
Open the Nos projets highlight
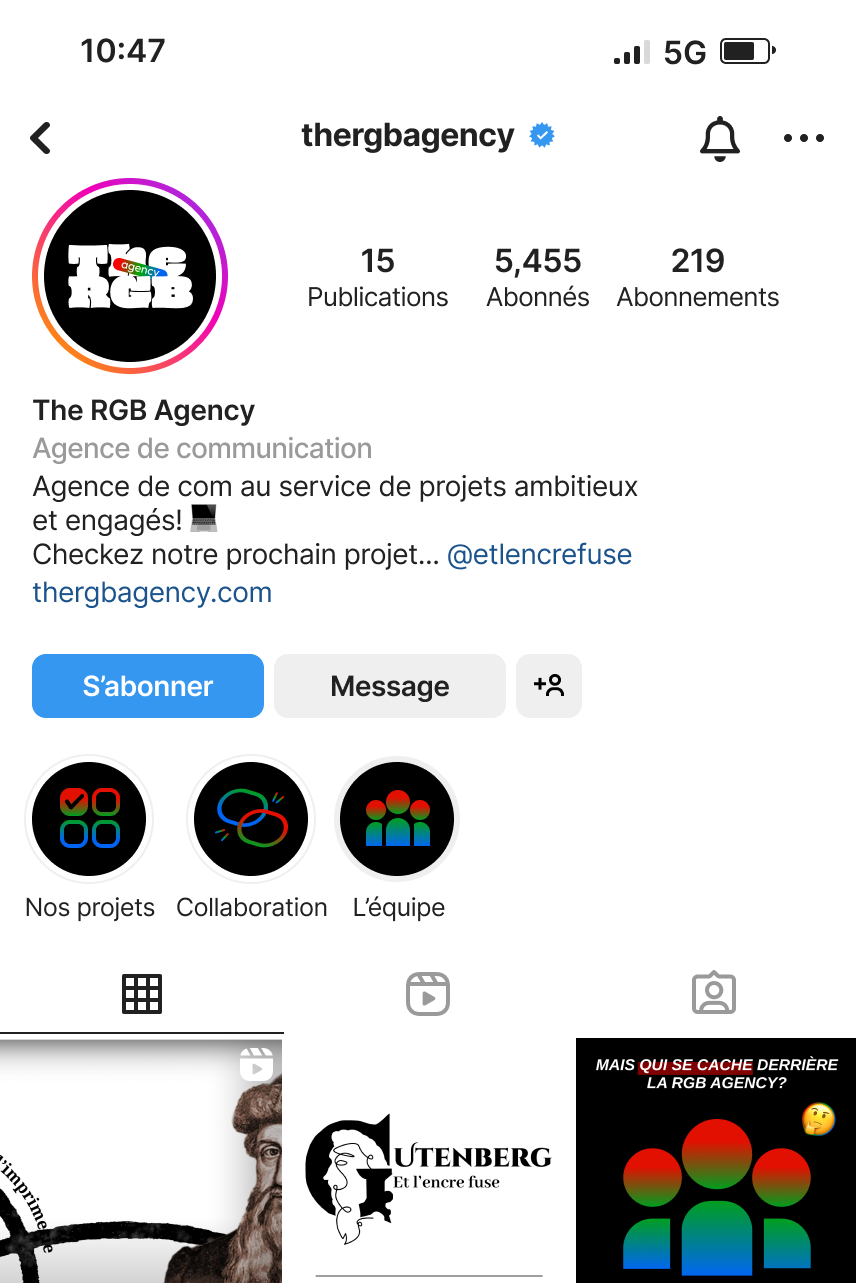coord(90,820)
